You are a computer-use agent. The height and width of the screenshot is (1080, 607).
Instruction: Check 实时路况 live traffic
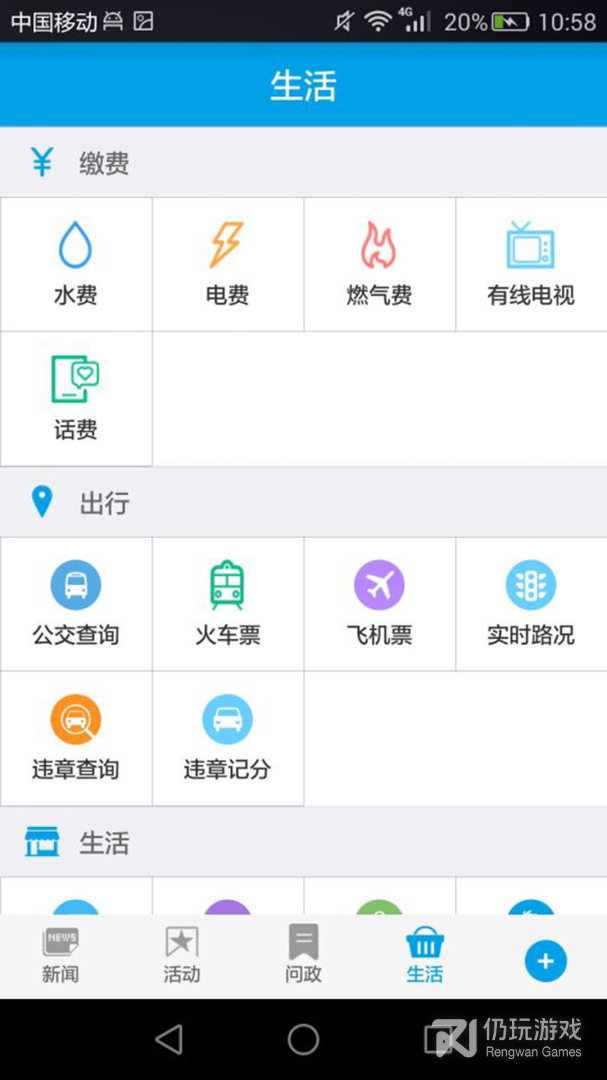coord(531,604)
